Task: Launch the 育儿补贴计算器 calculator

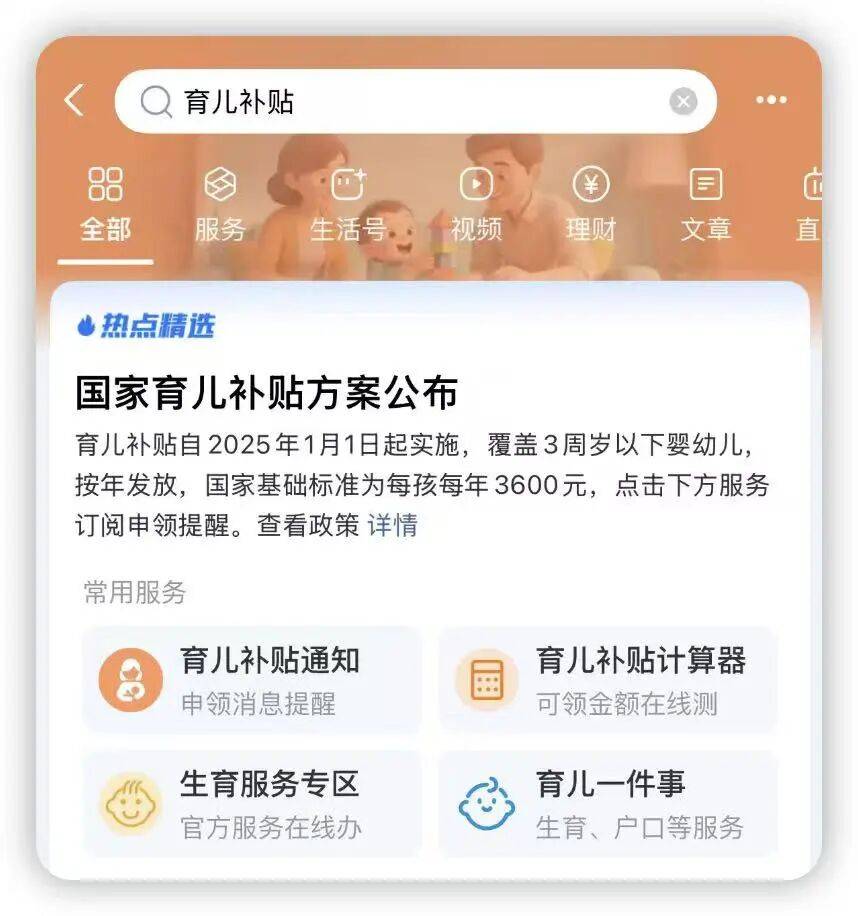Action: [607, 680]
